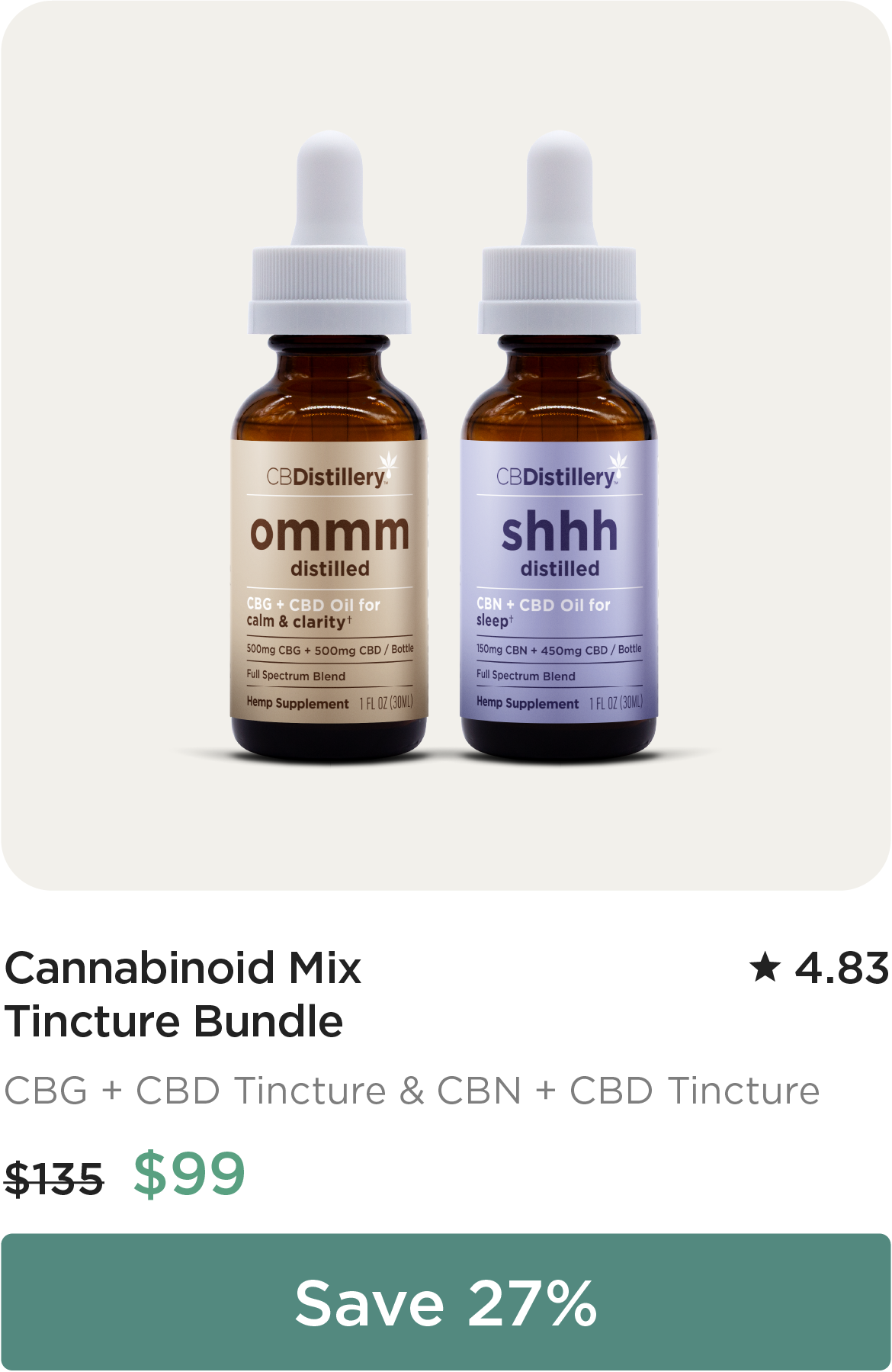Image resolution: width=892 pixels, height=1372 pixels.
Task: Click the ommm distilled label heading
Action: pyautogui.click(x=329, y=541)
